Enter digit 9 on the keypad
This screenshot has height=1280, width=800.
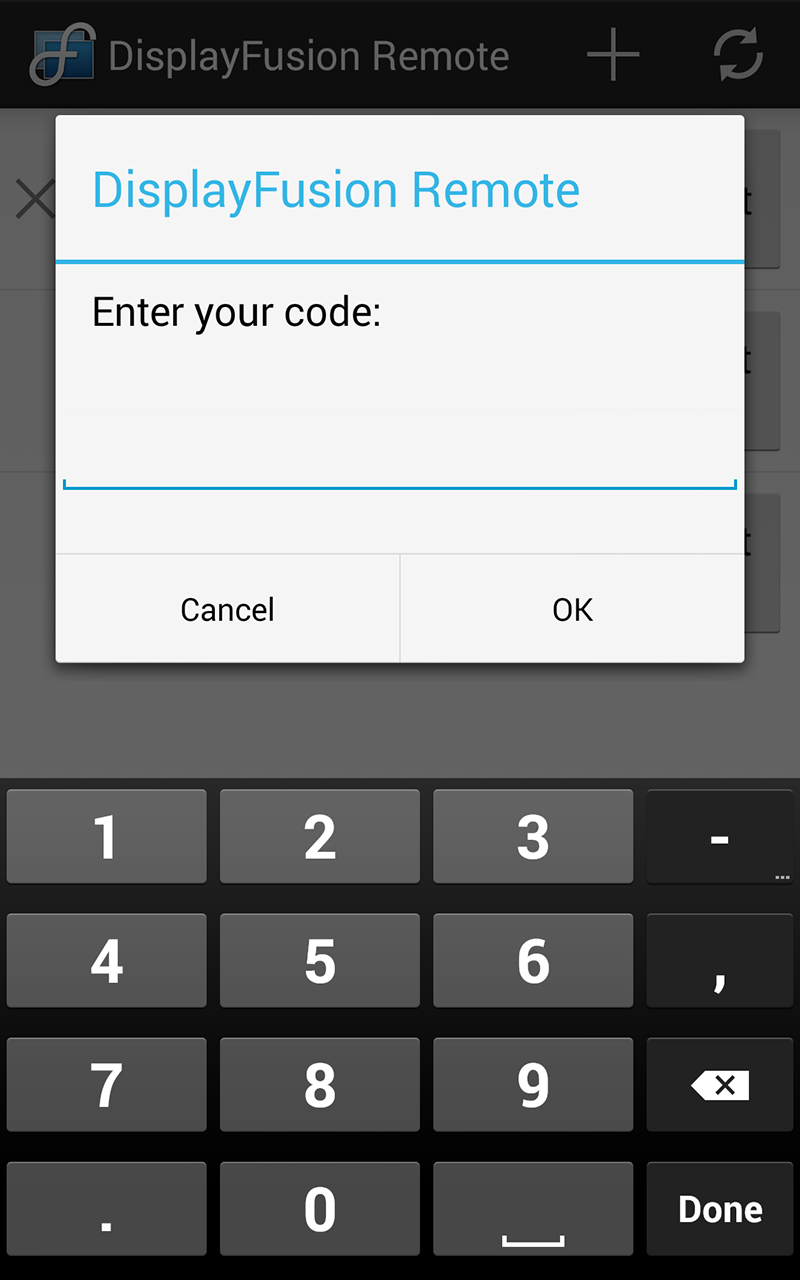(533, 1085)
